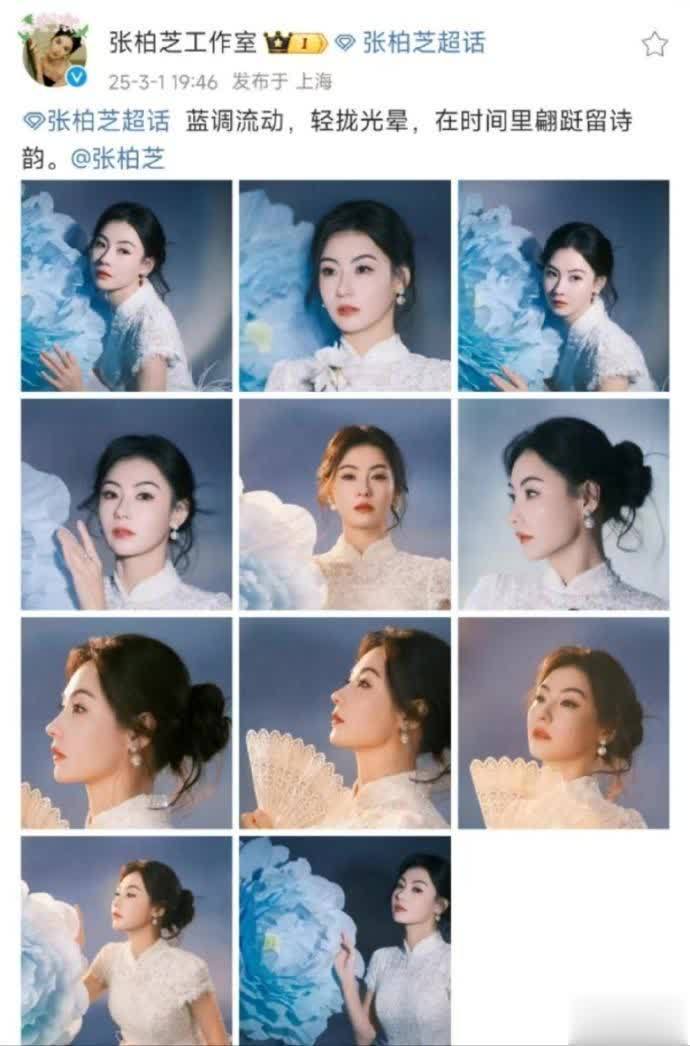
Task: View the second photo with the white flower brooch
Action: (344, 285)
